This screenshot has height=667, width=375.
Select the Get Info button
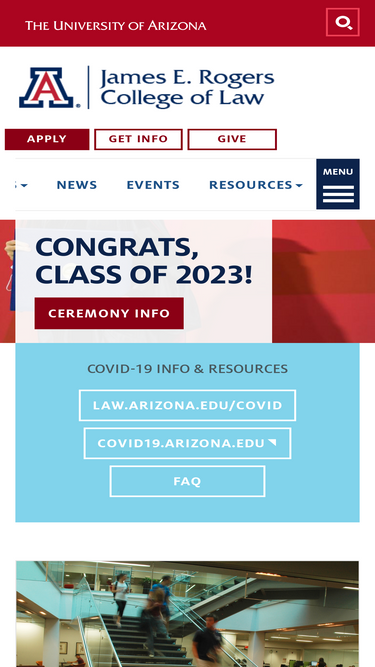pos(138,139)
